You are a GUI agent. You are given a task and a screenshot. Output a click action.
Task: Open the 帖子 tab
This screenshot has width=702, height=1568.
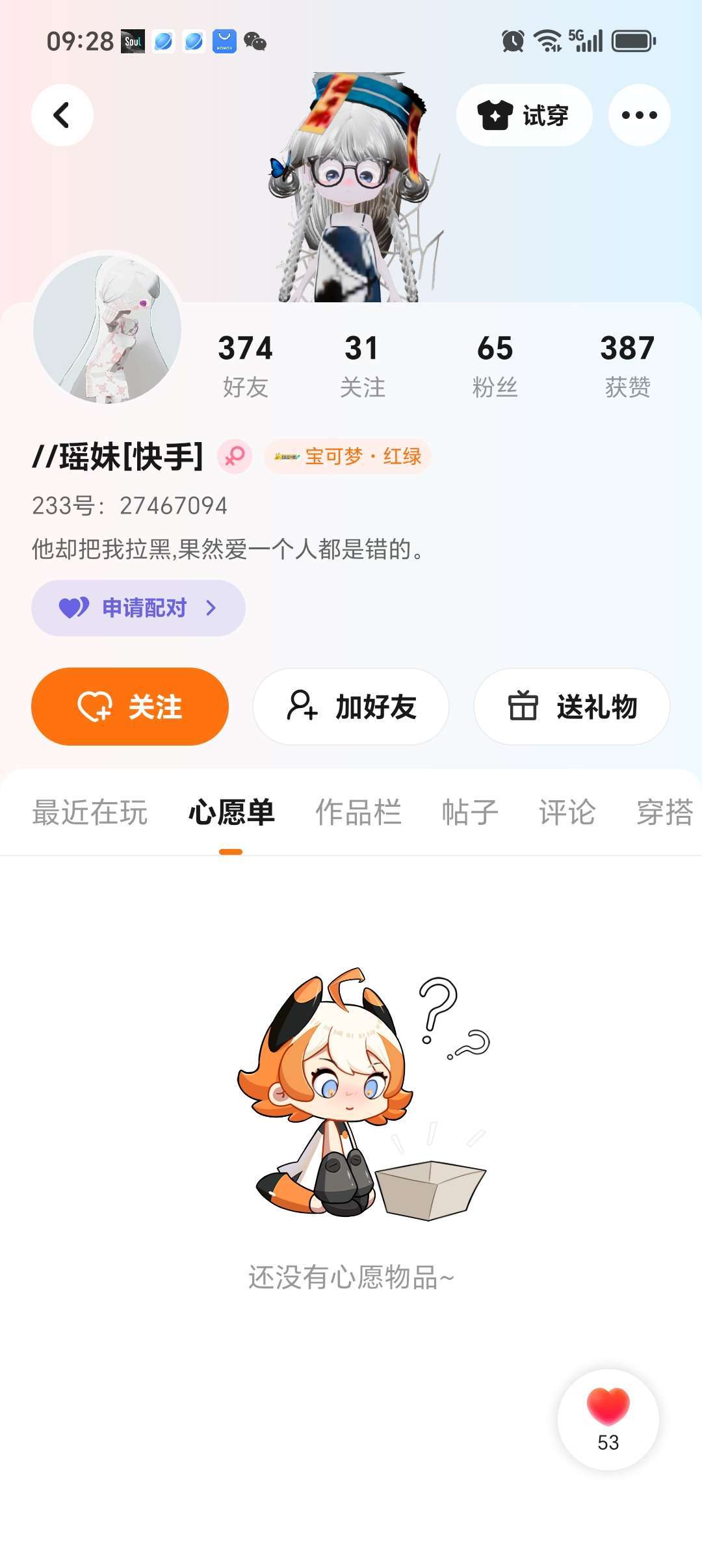coord(470,813)
